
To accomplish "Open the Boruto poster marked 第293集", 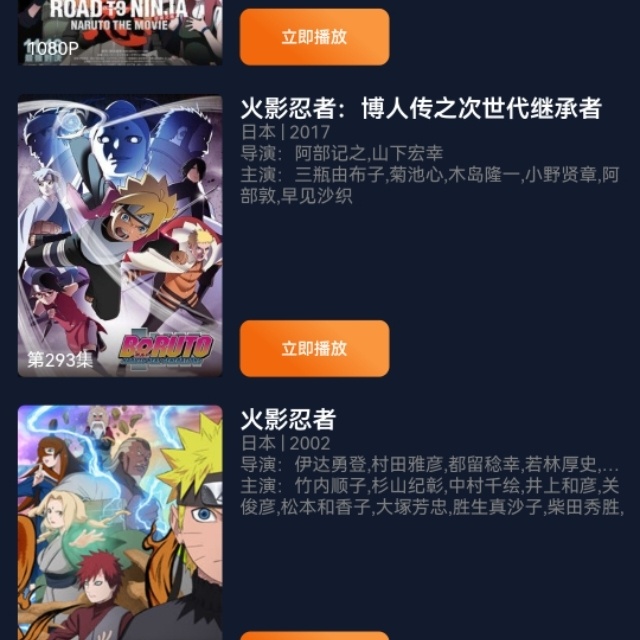I will pos(120,236).
